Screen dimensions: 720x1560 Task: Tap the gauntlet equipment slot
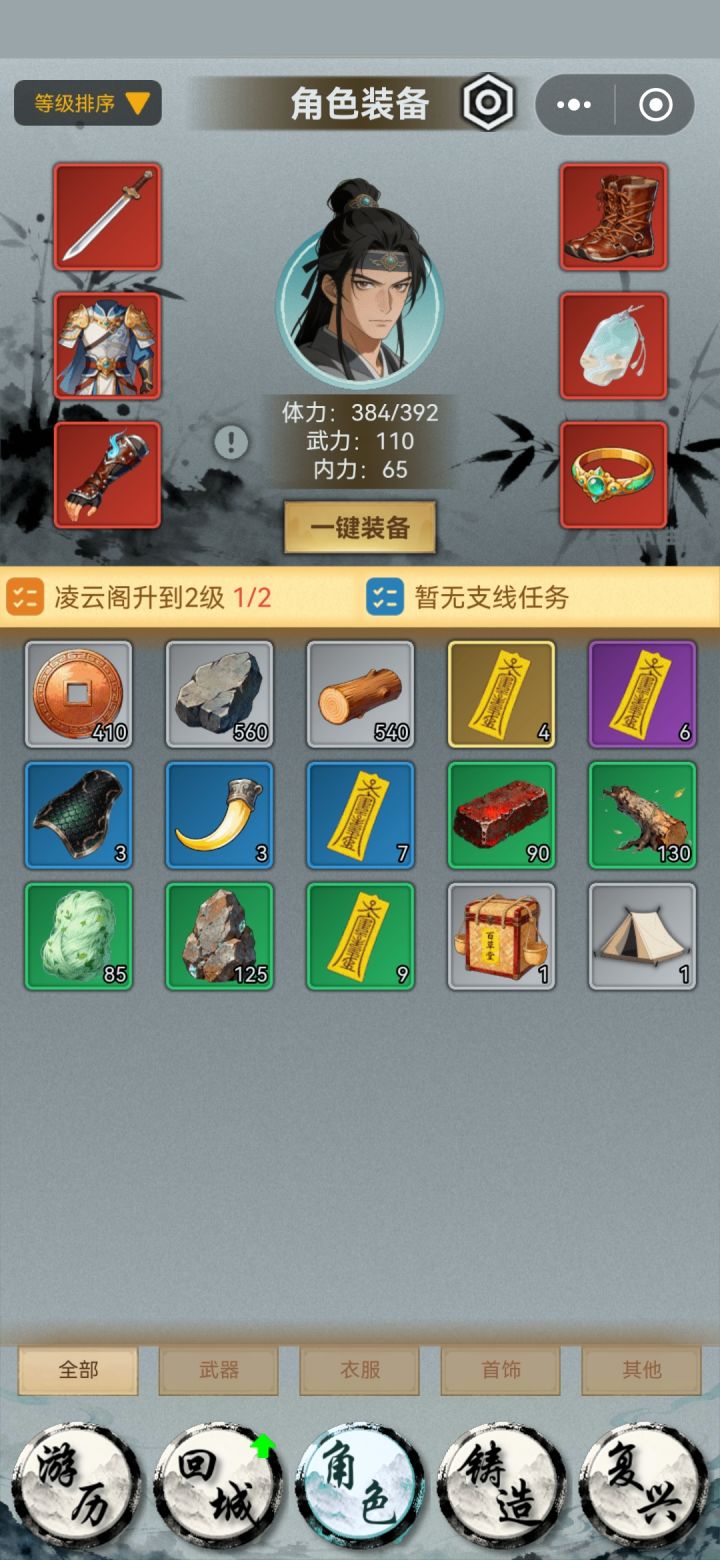(107, 474)
